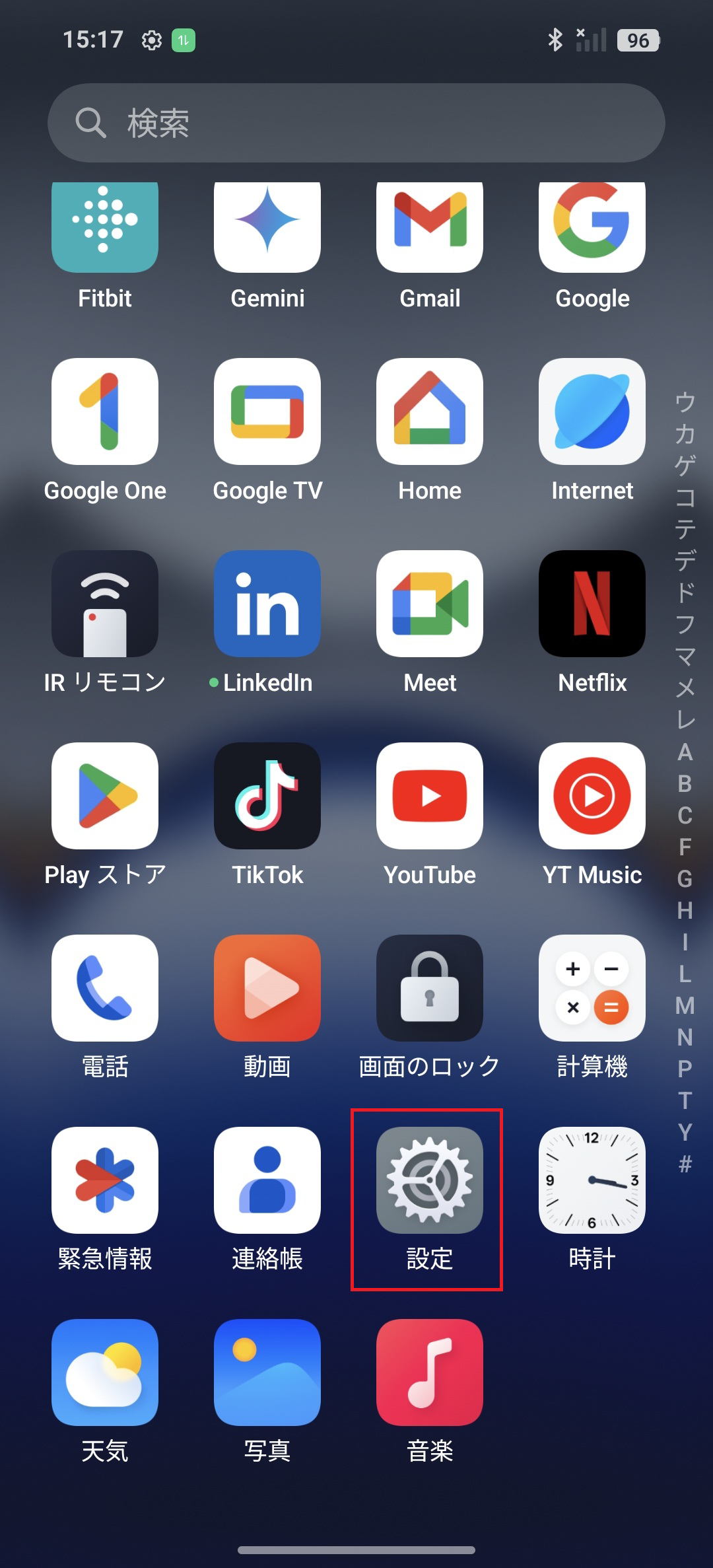Open the Netflix app
713x1568 pixels.
(592, 603)
